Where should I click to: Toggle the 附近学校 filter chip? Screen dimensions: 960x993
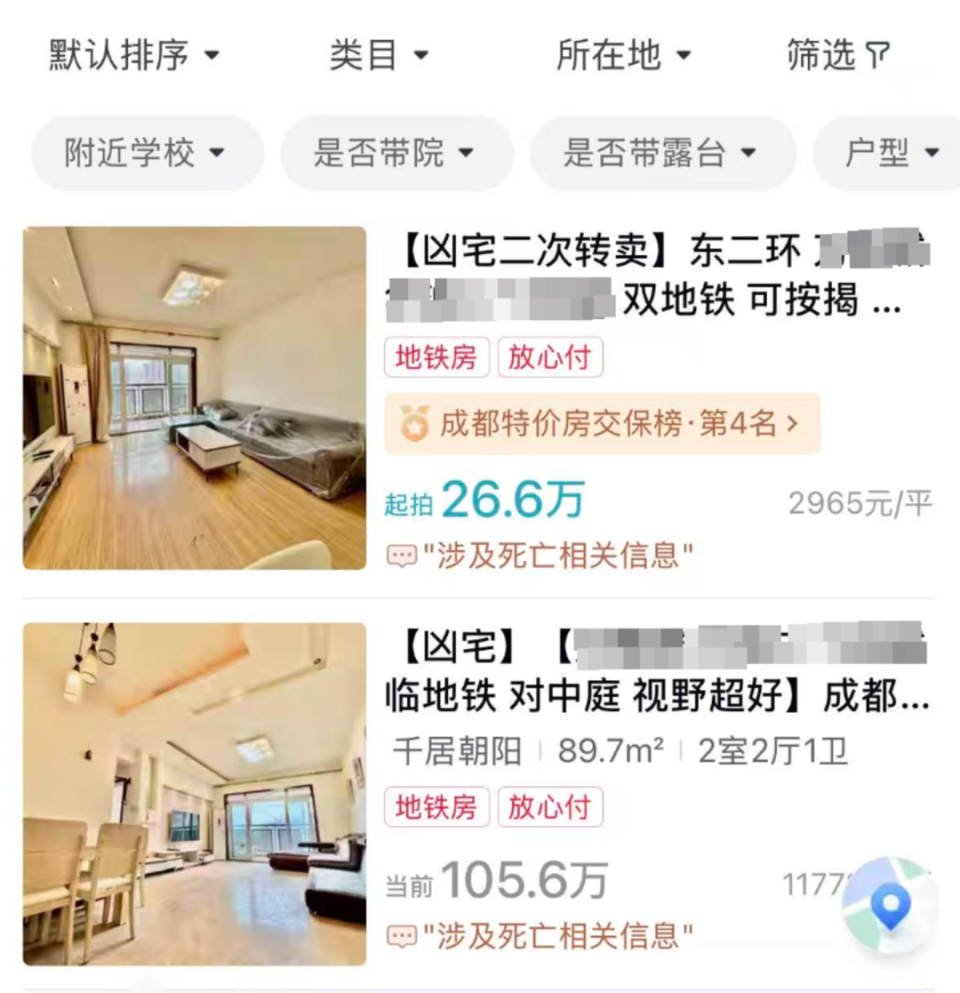point(146,153)
